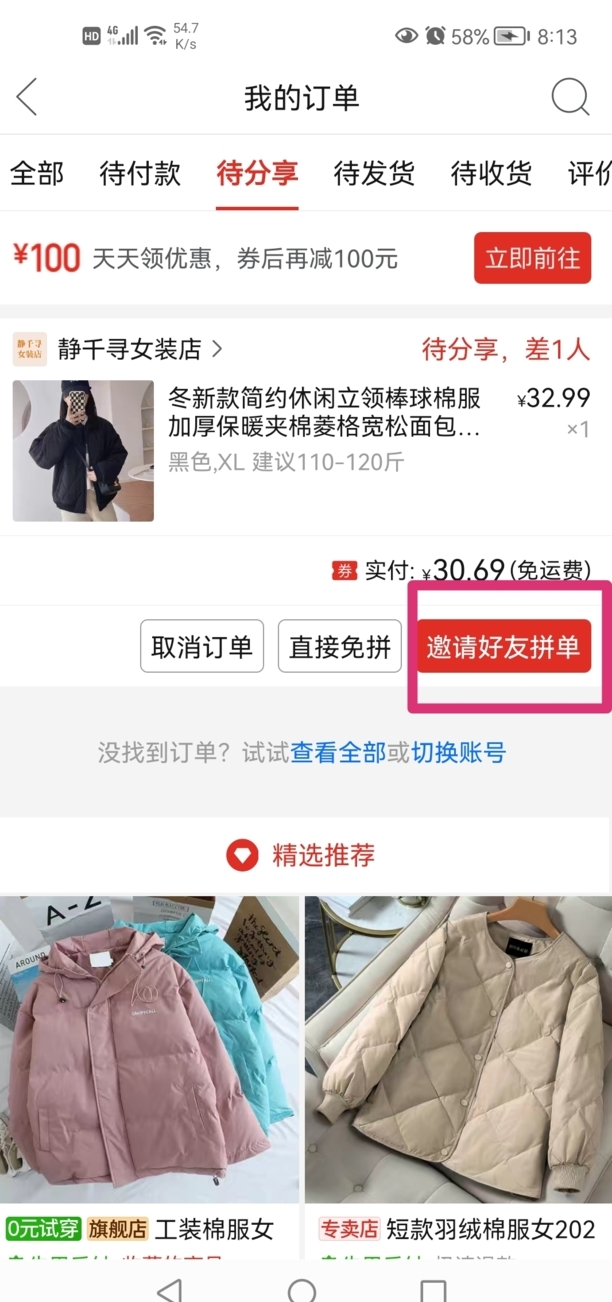
Task: Tap 邀请好友拼单 button
Action: (504, 646)
